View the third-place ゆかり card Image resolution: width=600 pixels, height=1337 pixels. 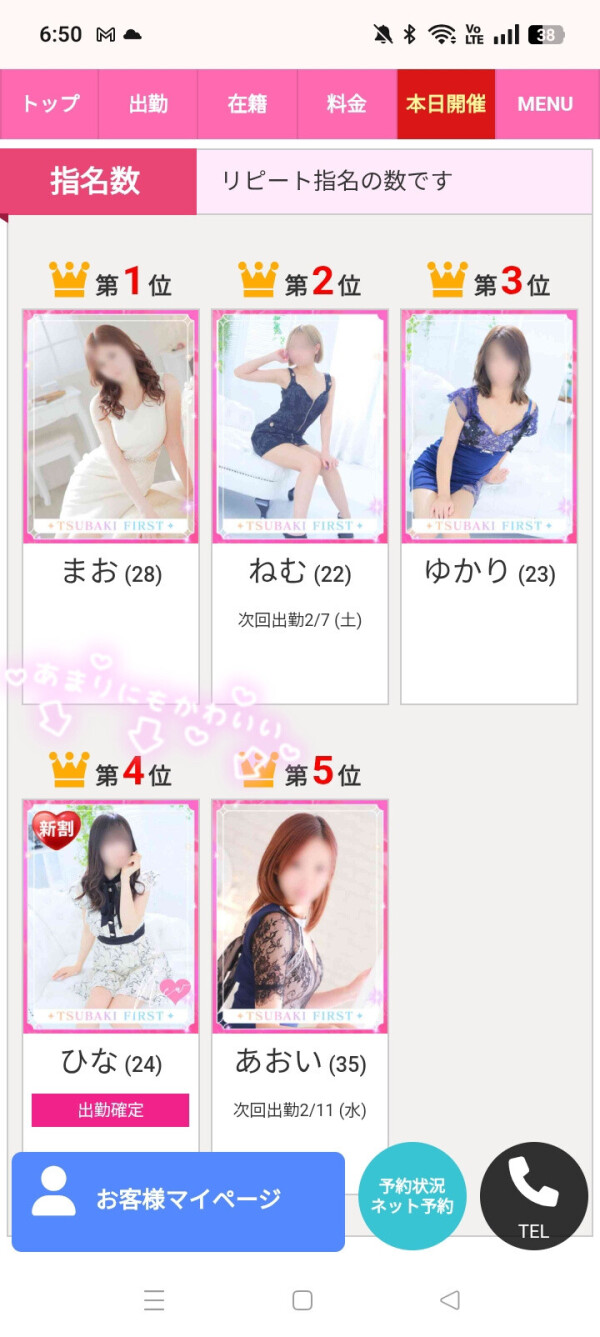pos(489,427)
